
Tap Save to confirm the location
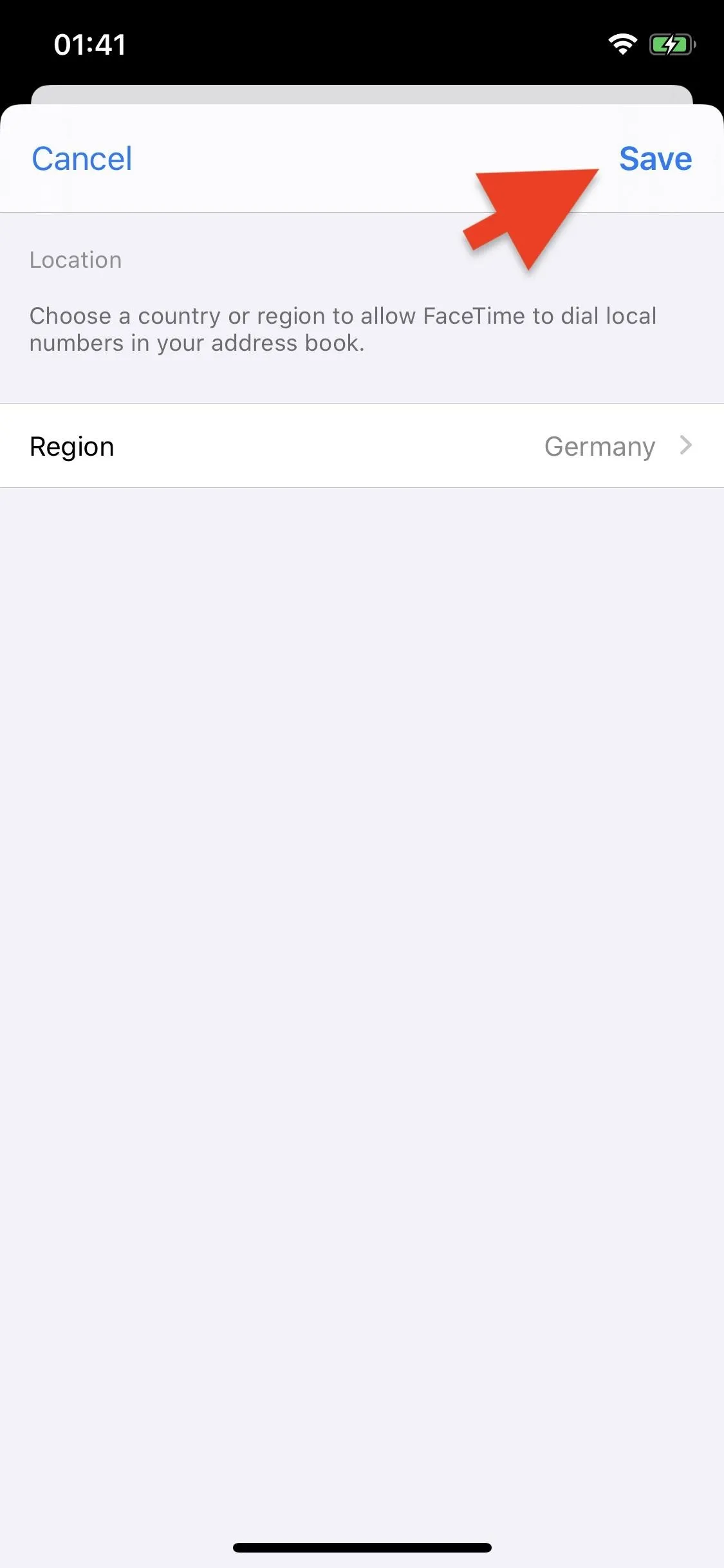pyautogui.click(x=655, y=159)
